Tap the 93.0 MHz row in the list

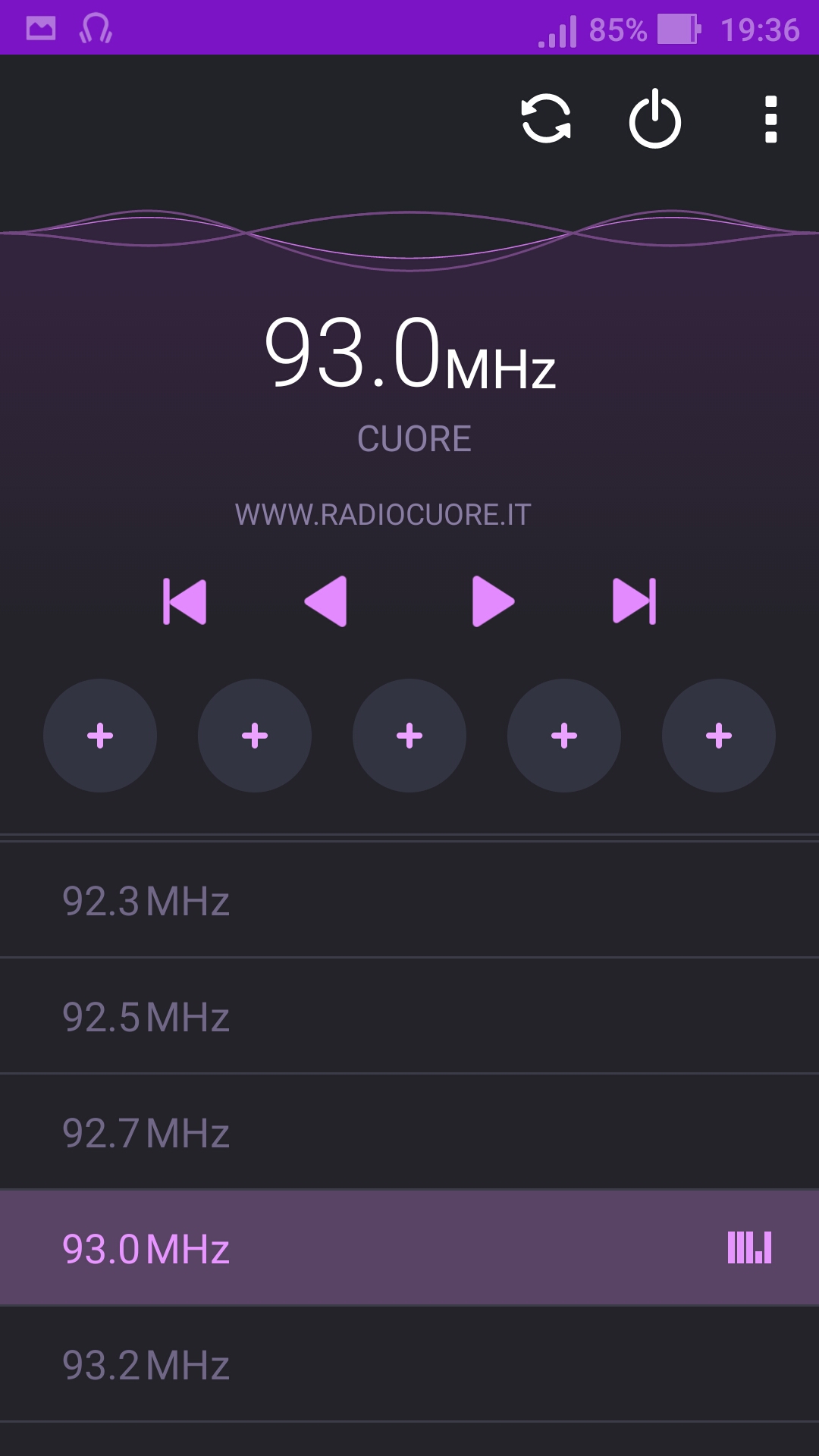click(x=409, y=1248)
